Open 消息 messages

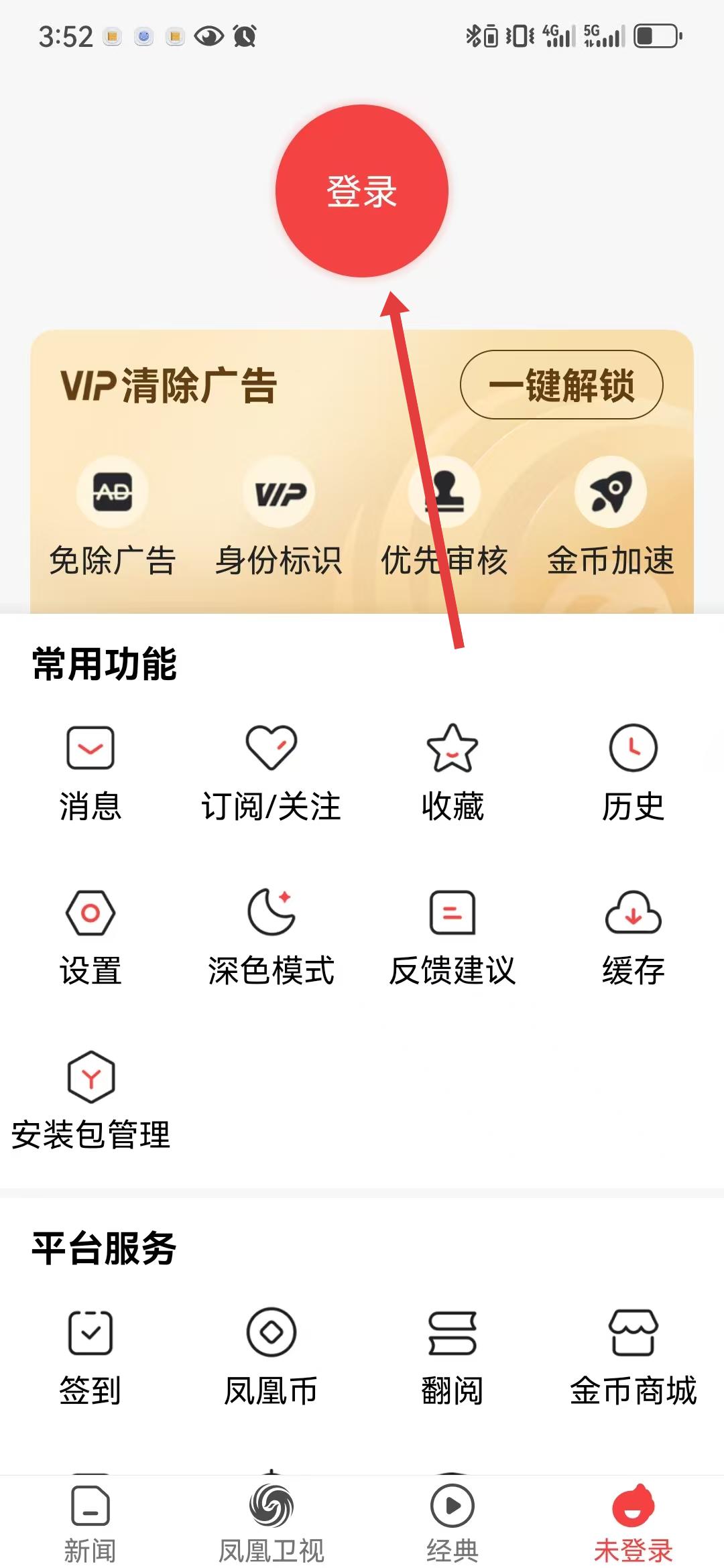click(x=90, y=772)
